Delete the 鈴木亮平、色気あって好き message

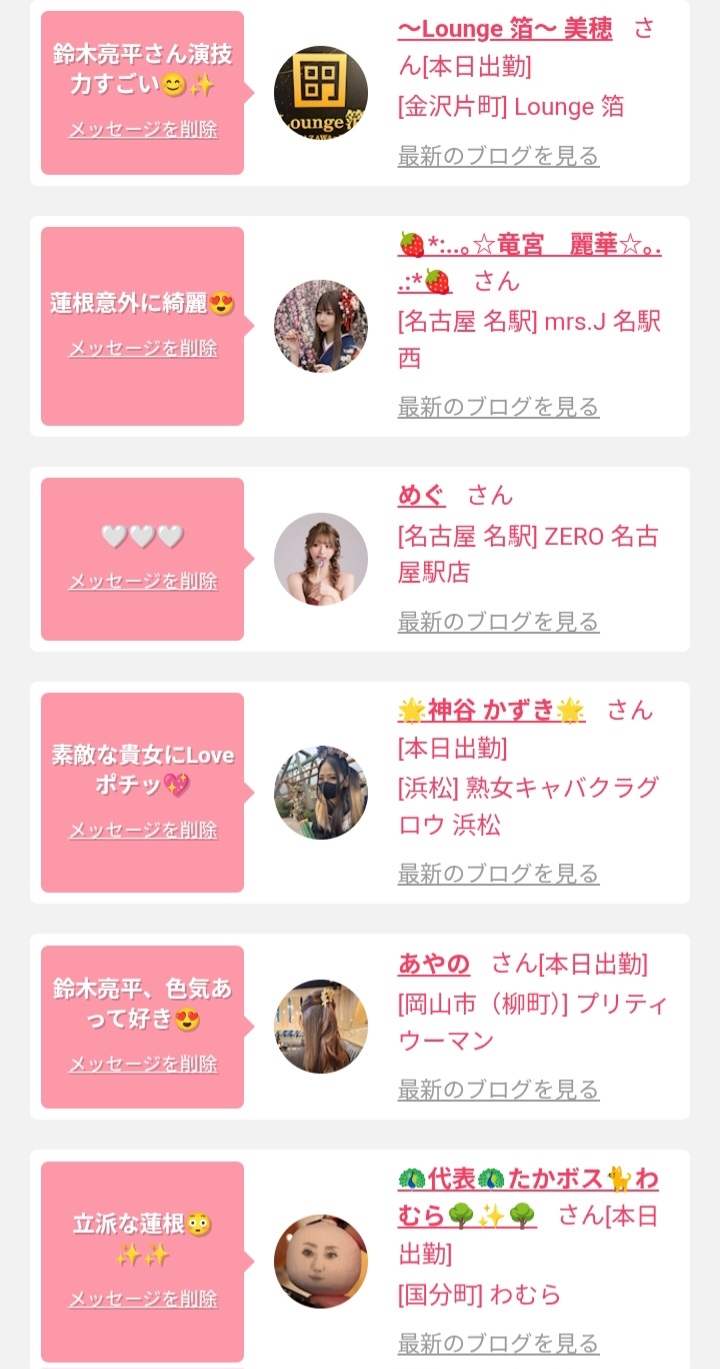point(143,1064)
